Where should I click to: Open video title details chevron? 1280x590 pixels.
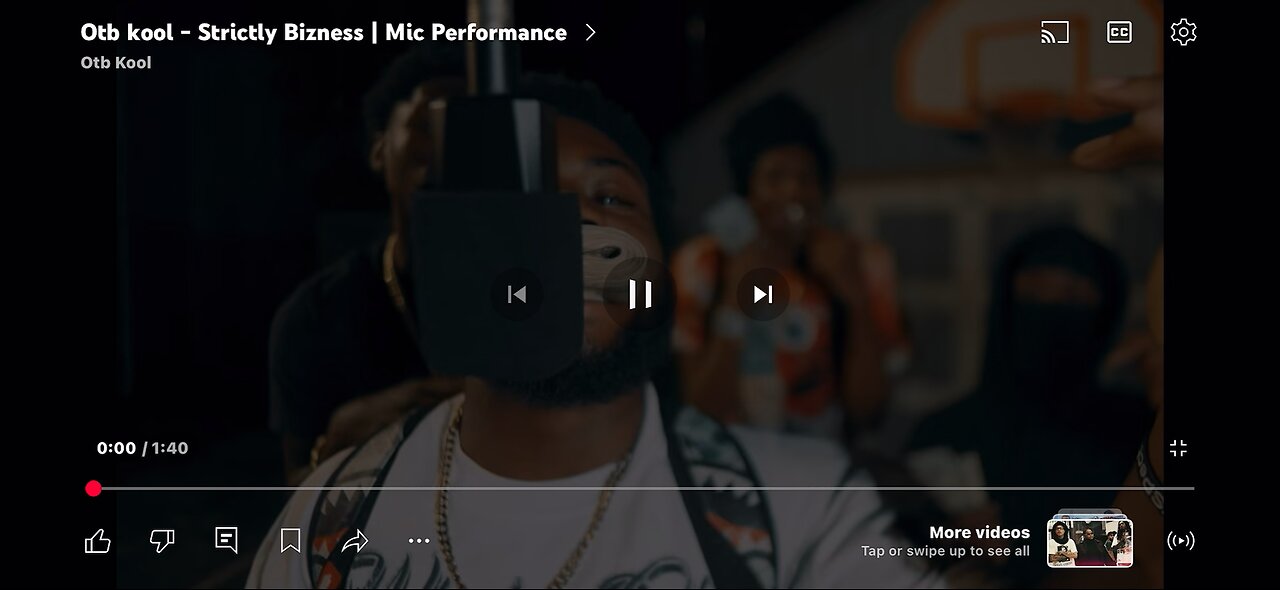pyautogui.click(x=590, y=32)
